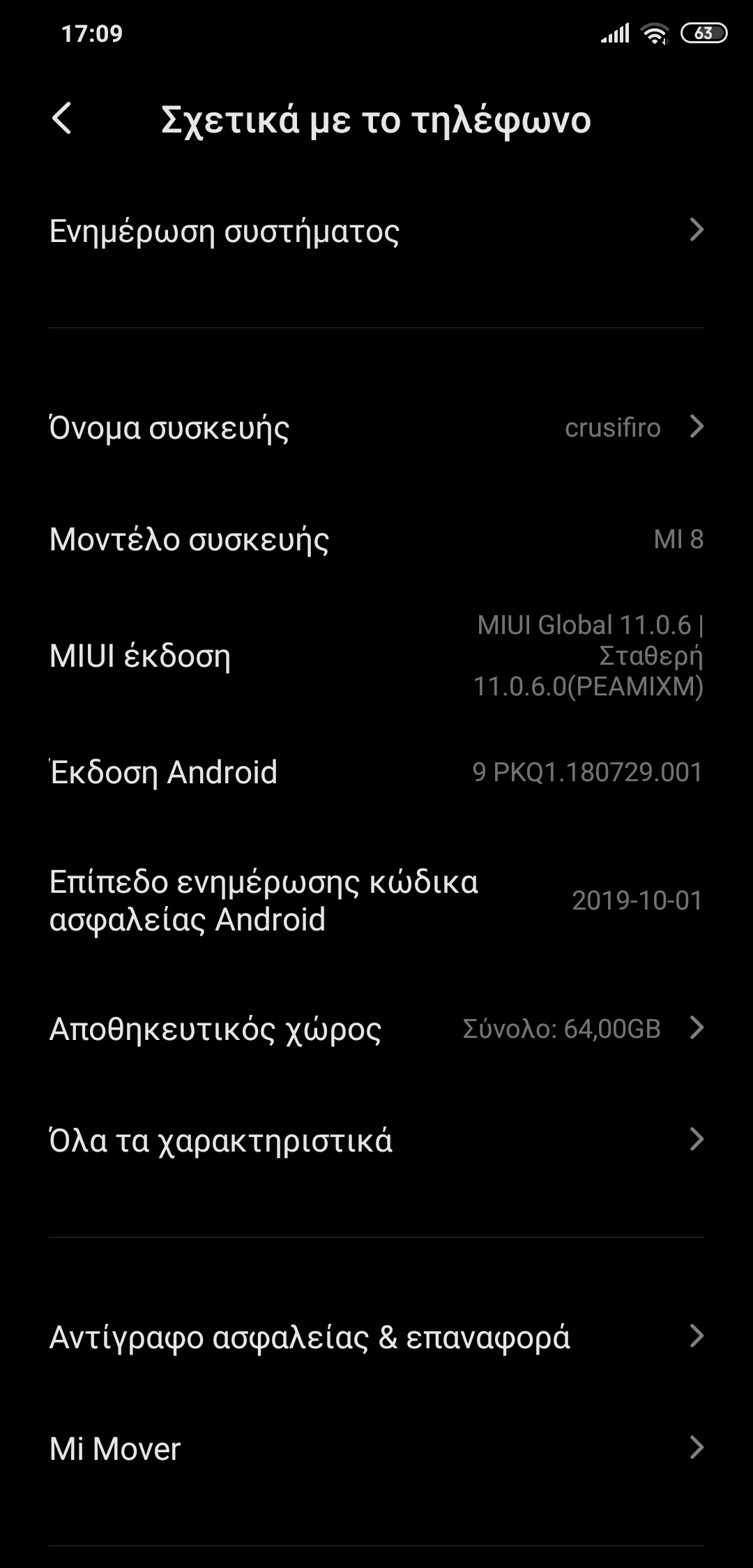
Task: Open Όλα τα χαρακτηριστικά
Action: click(x=376, y=1140)
